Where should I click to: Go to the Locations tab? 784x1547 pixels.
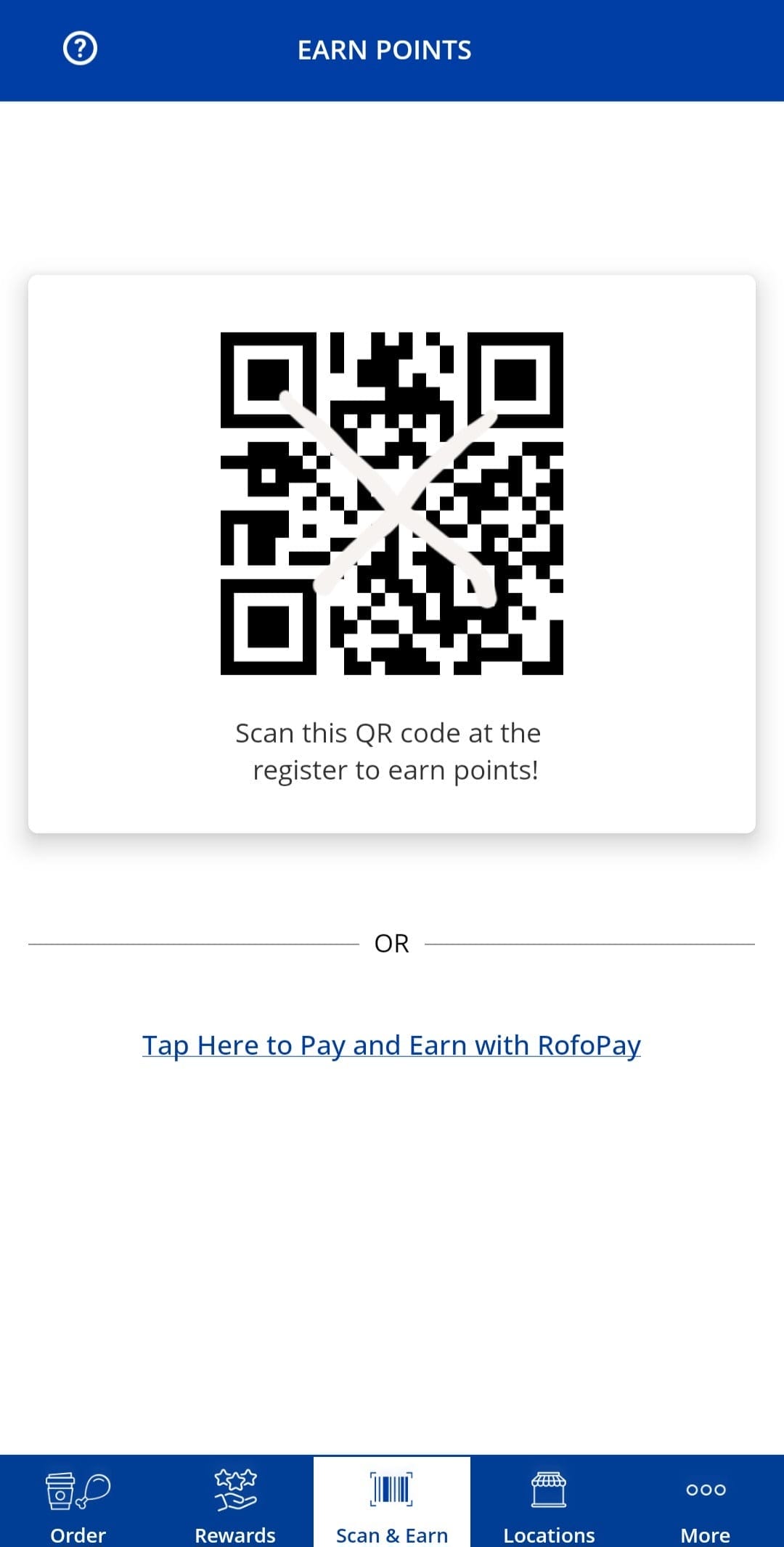tap(549, 1501)
